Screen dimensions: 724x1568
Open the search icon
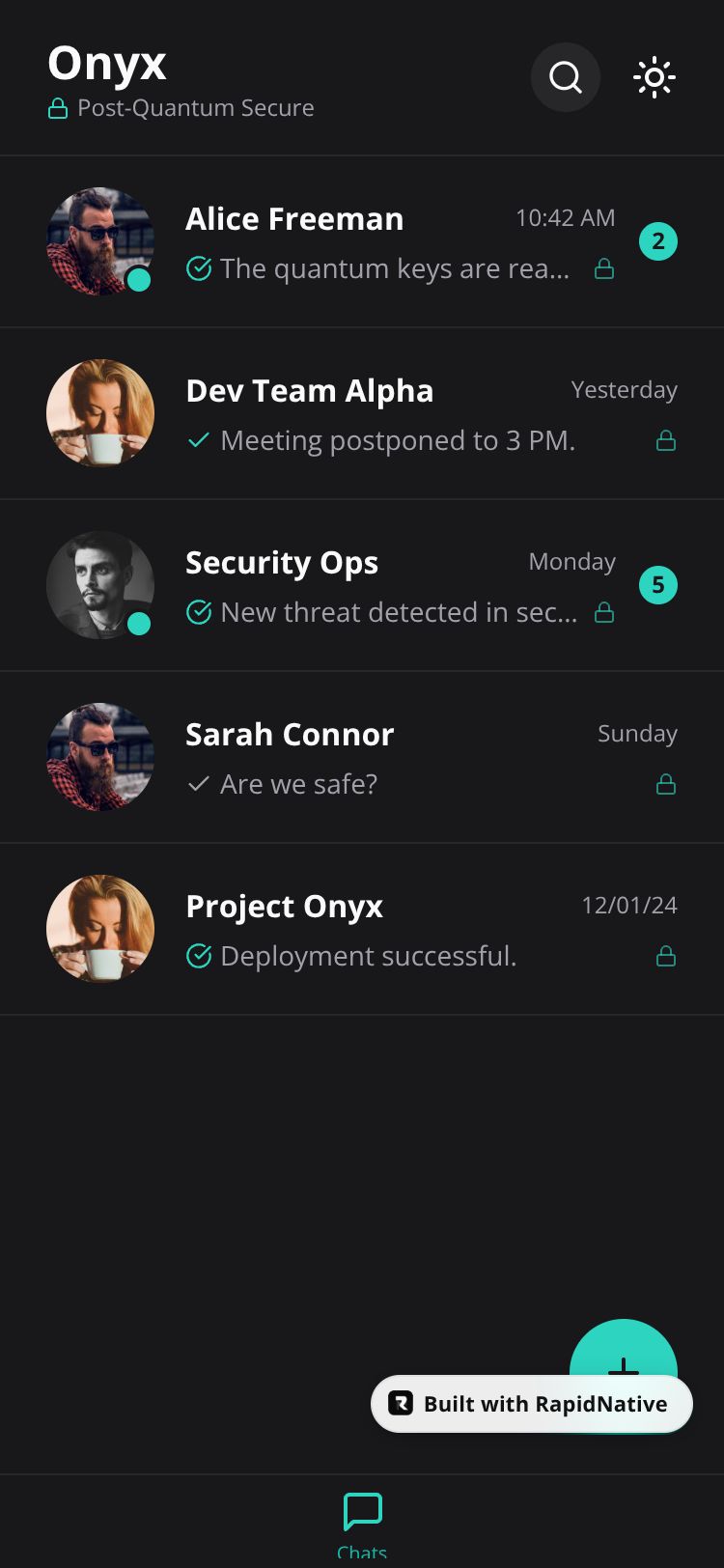566,77
